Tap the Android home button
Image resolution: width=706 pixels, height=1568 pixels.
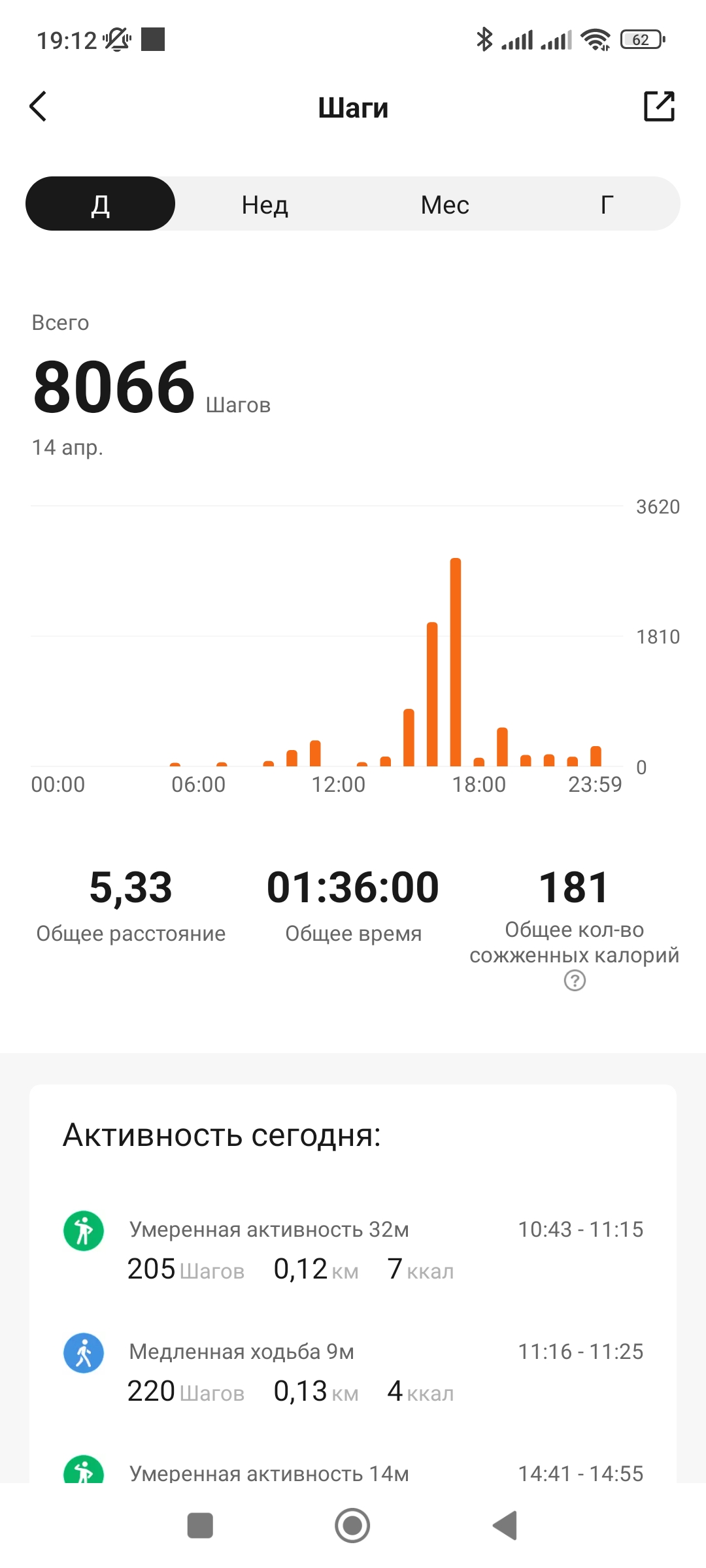[x=352, y=1526]
